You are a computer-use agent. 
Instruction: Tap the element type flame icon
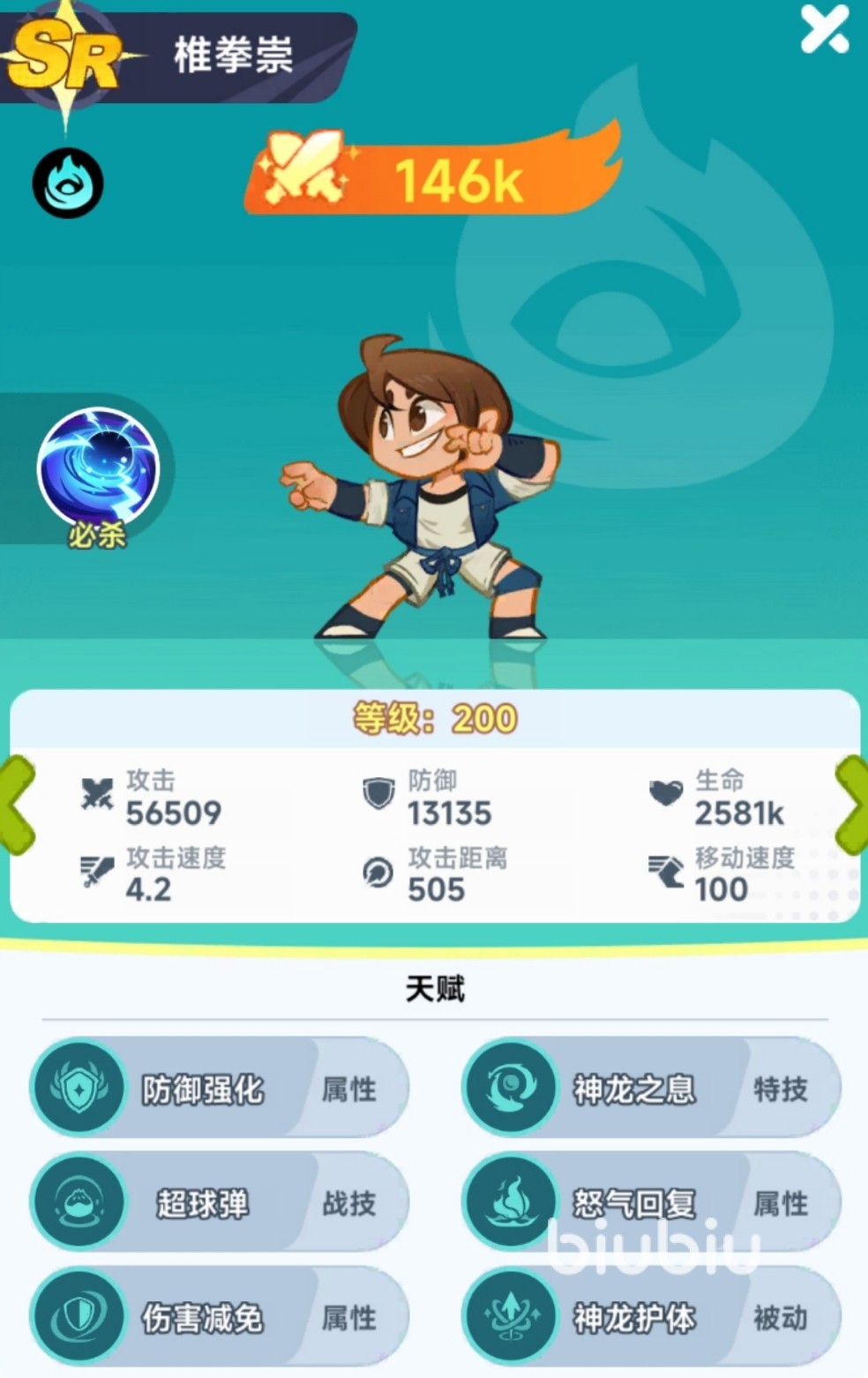click(x=68, y=183)
